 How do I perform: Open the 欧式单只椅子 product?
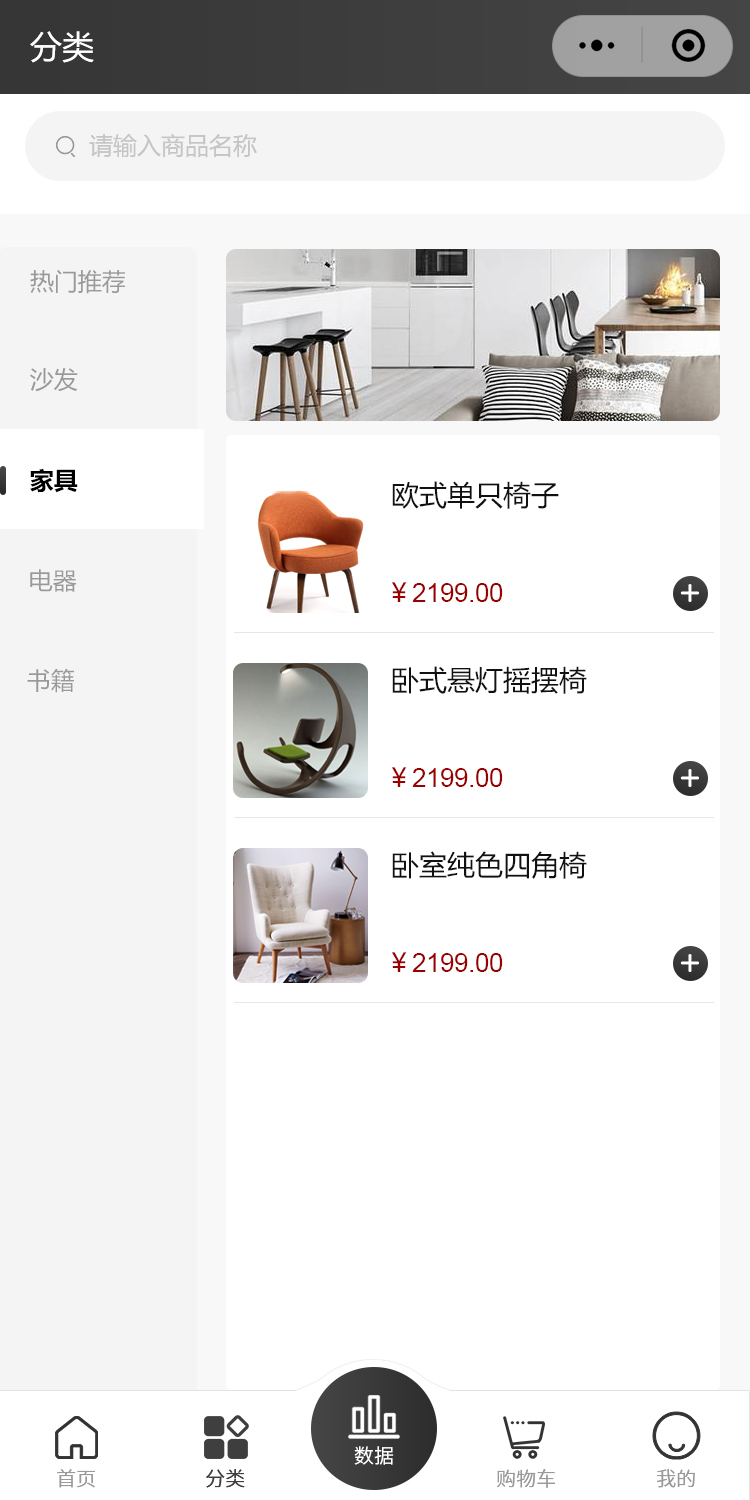pos(475,496)
